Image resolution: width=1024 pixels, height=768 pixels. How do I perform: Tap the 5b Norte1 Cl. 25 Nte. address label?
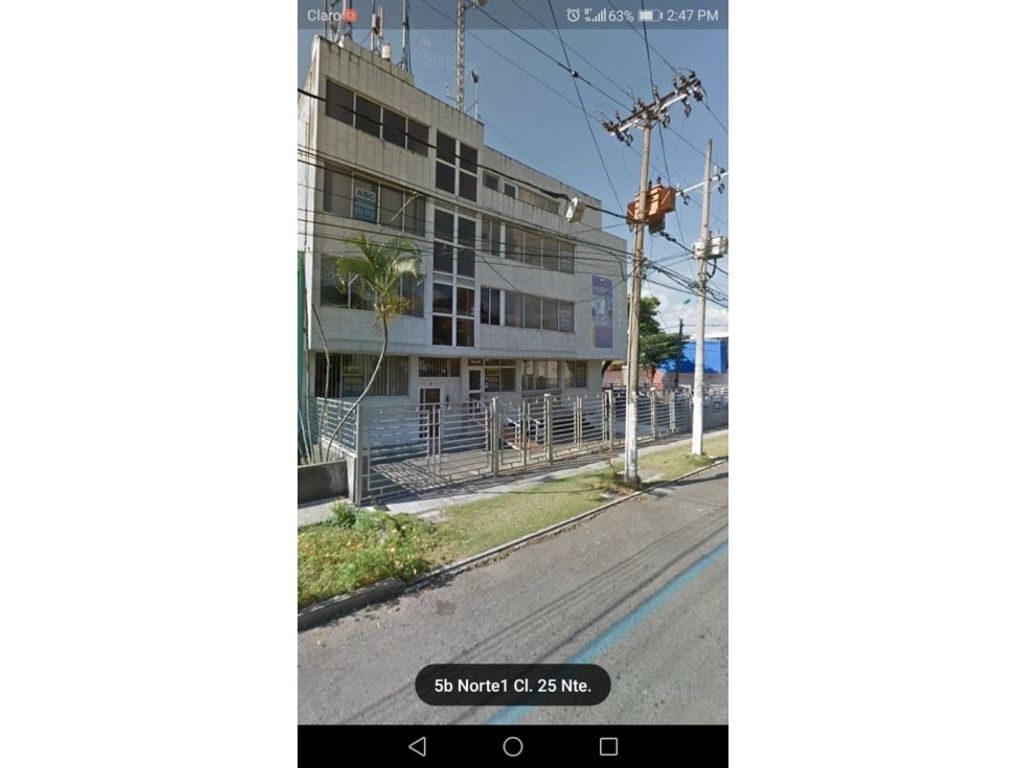pyautogui.click(x=512, y=685)
